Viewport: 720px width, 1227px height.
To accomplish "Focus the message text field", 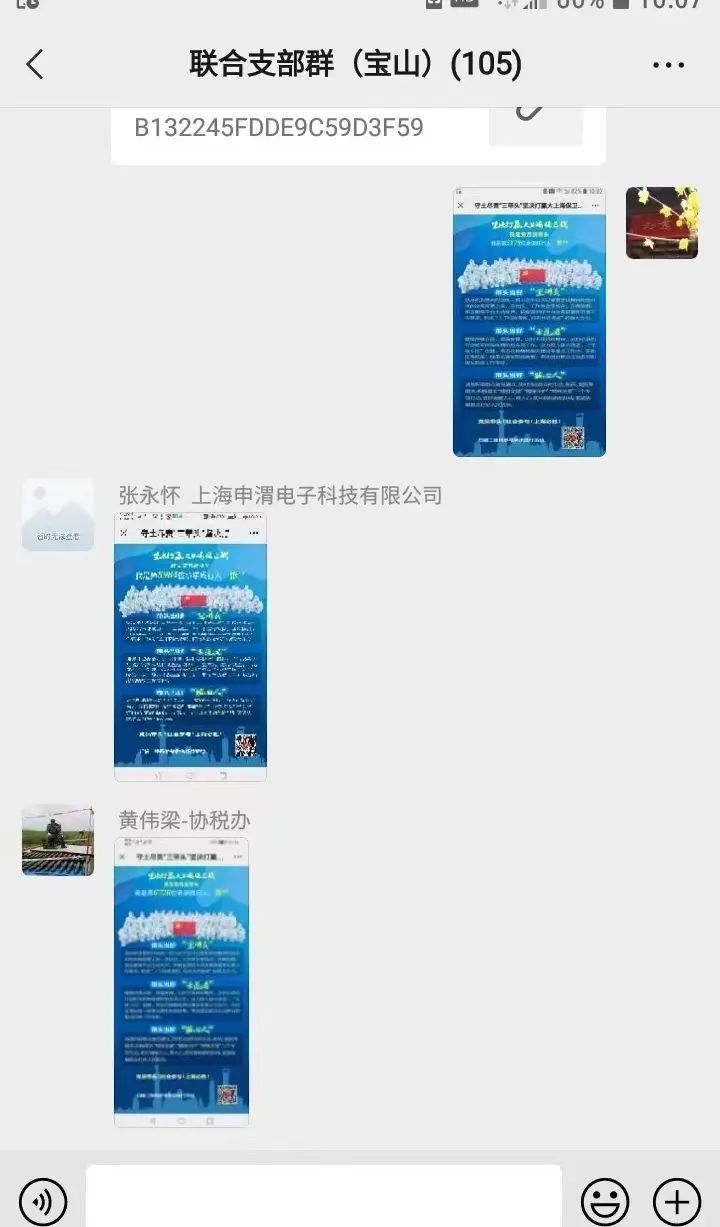I will click(323, 1198).
